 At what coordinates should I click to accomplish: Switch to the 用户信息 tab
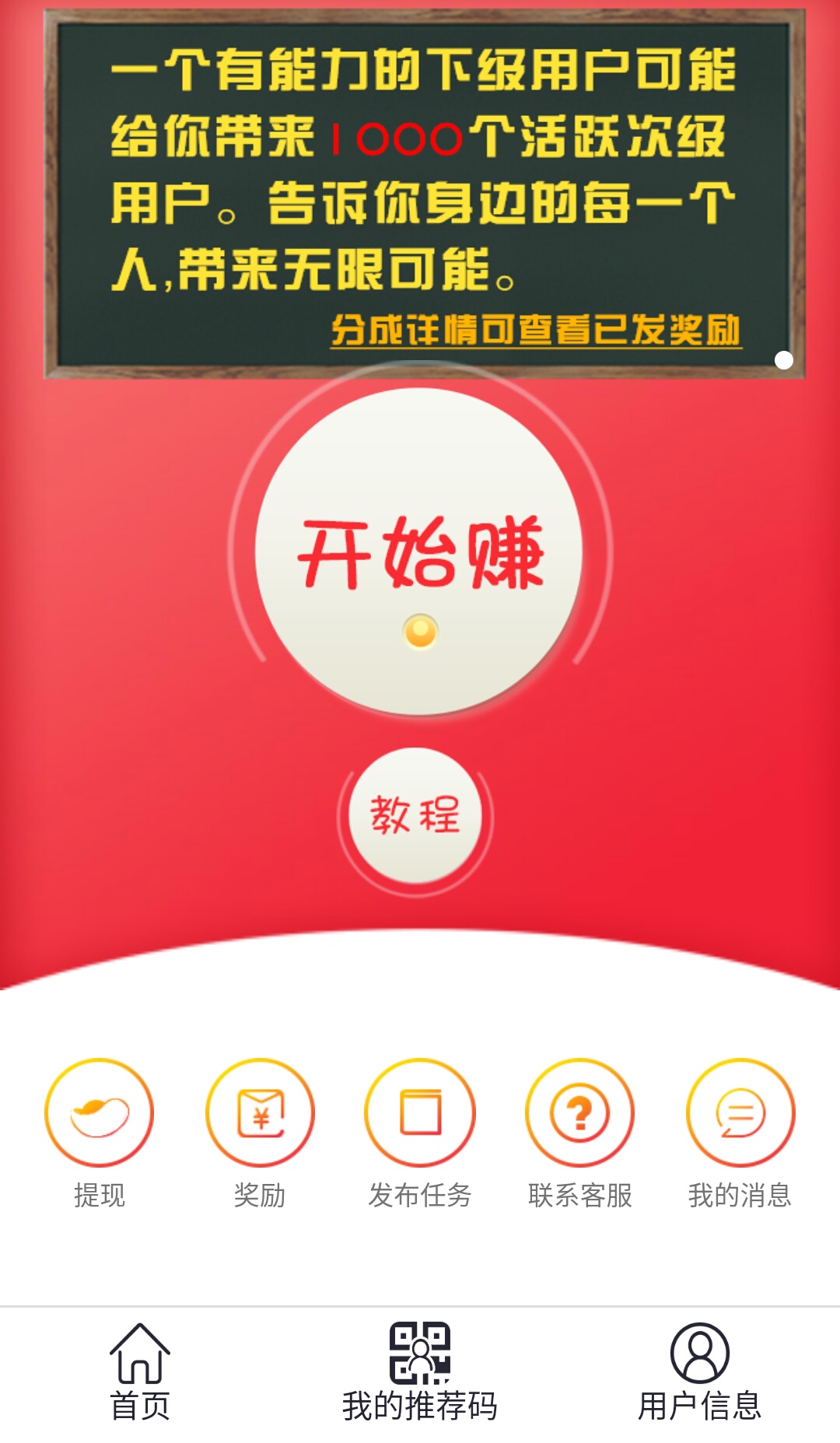click(x=700, y=1374)
